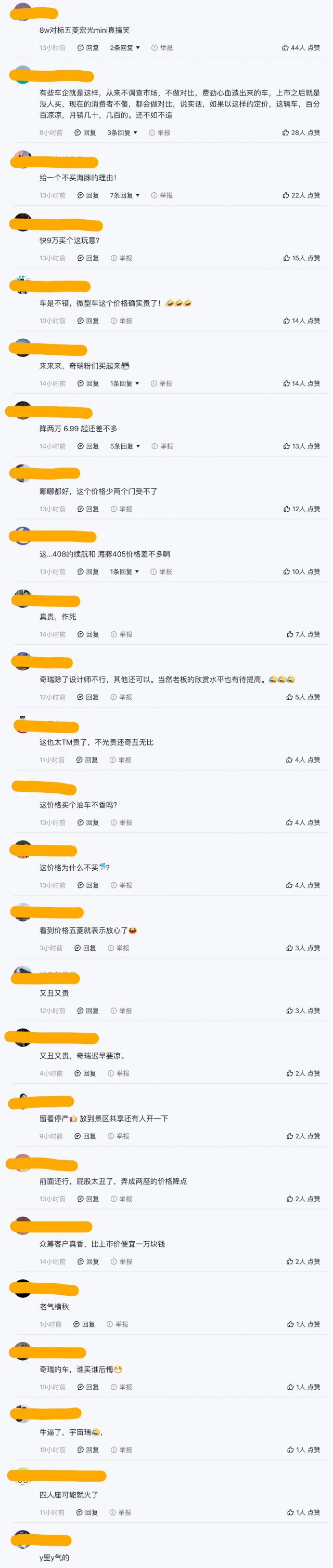Like the comment with 44人点赞
The width and height of the screenshot is (333, 1568).
tap(301, 47)
